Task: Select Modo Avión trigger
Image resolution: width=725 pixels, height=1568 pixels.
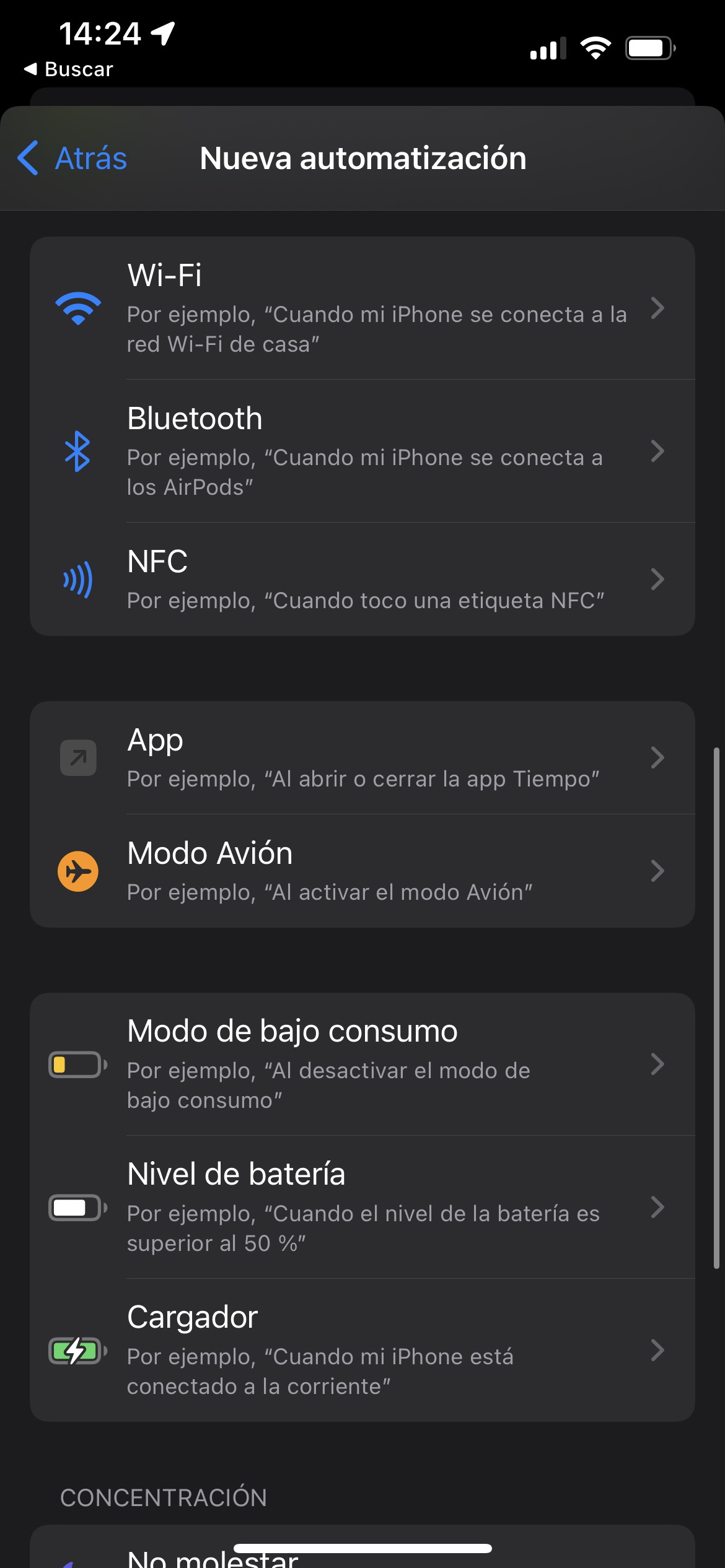Action: point(362,871)
